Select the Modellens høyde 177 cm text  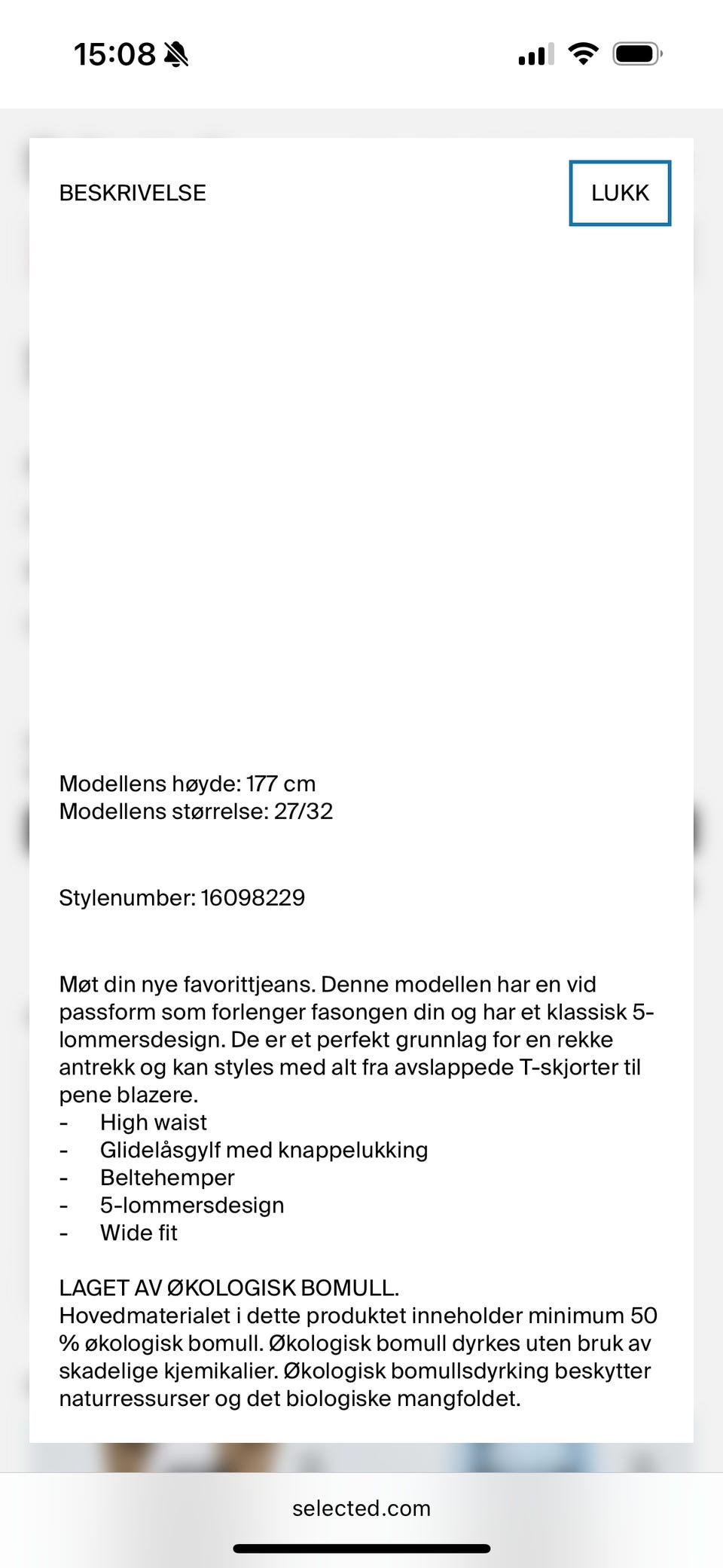tap(188, 784)
